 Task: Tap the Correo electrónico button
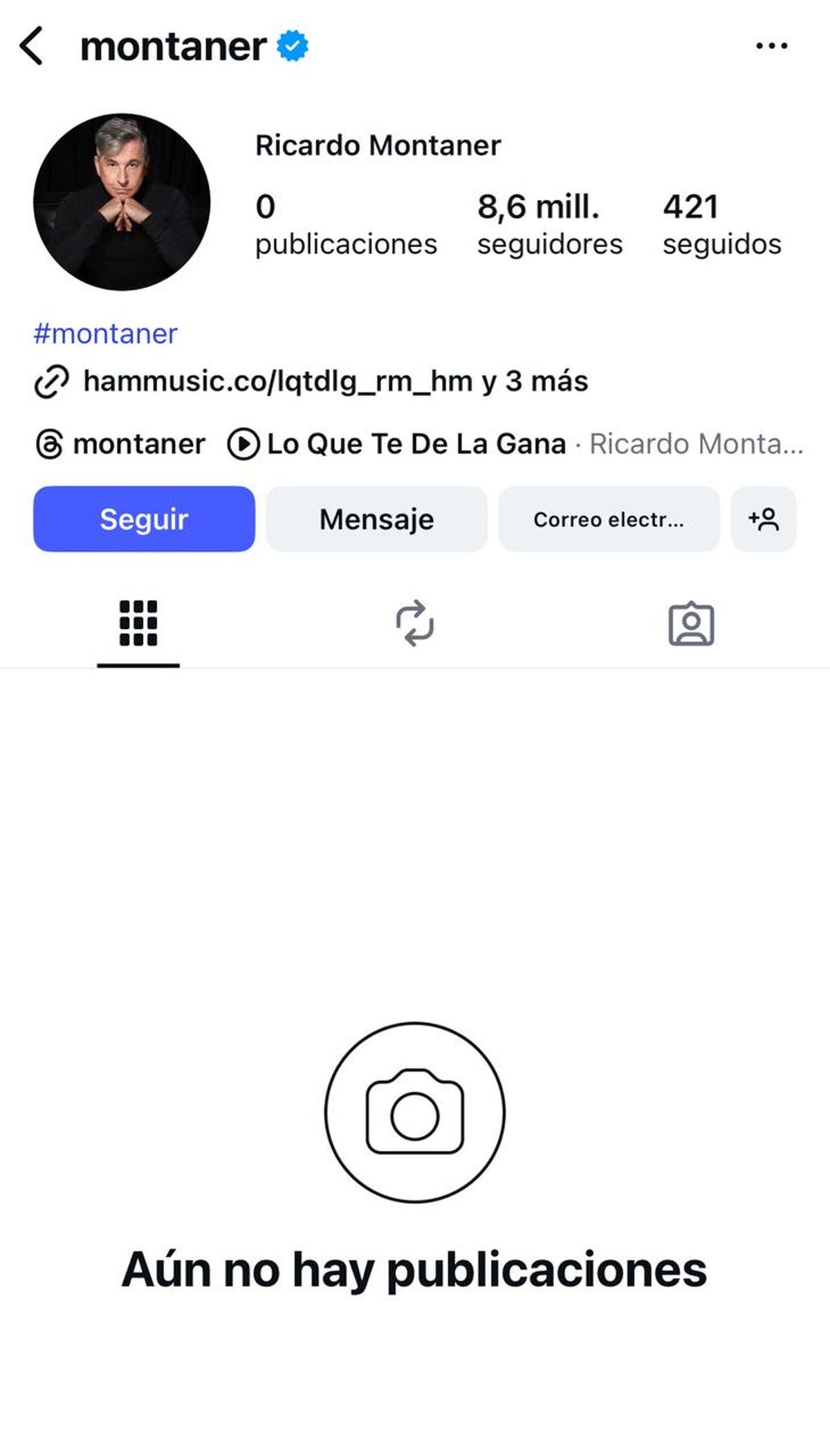[x=609, y=519]
